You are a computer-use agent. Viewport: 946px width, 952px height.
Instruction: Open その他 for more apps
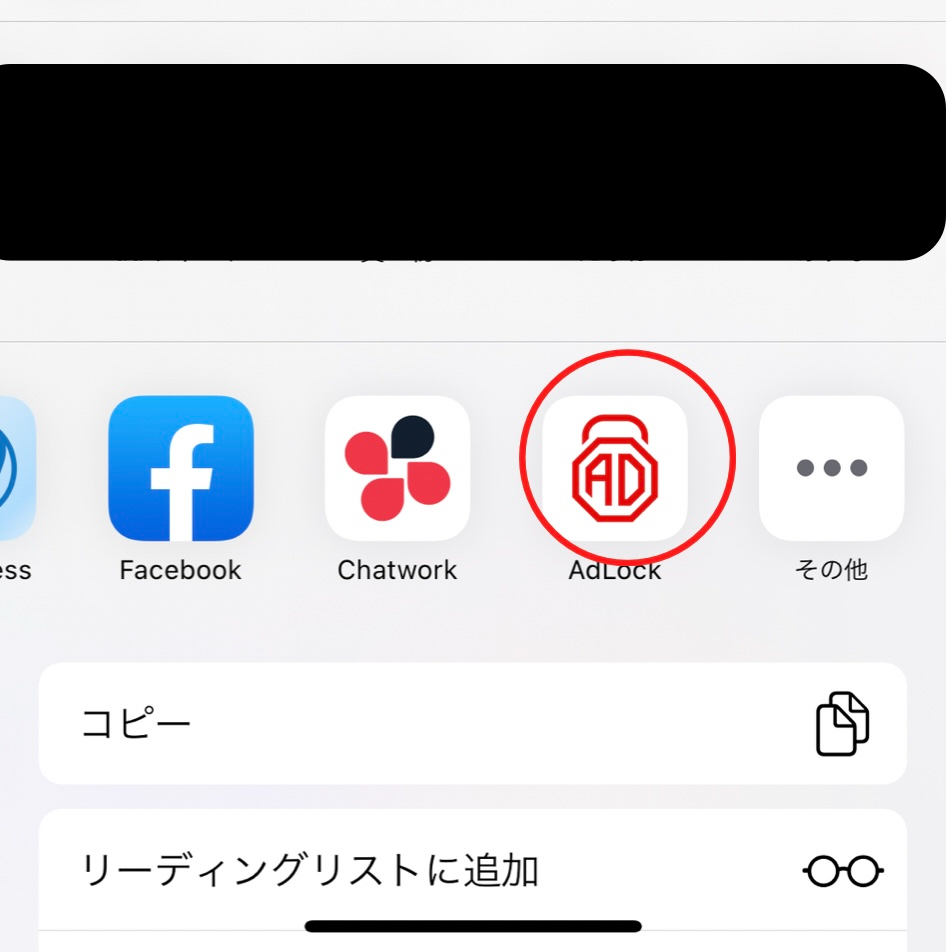(x=831, y=468)
